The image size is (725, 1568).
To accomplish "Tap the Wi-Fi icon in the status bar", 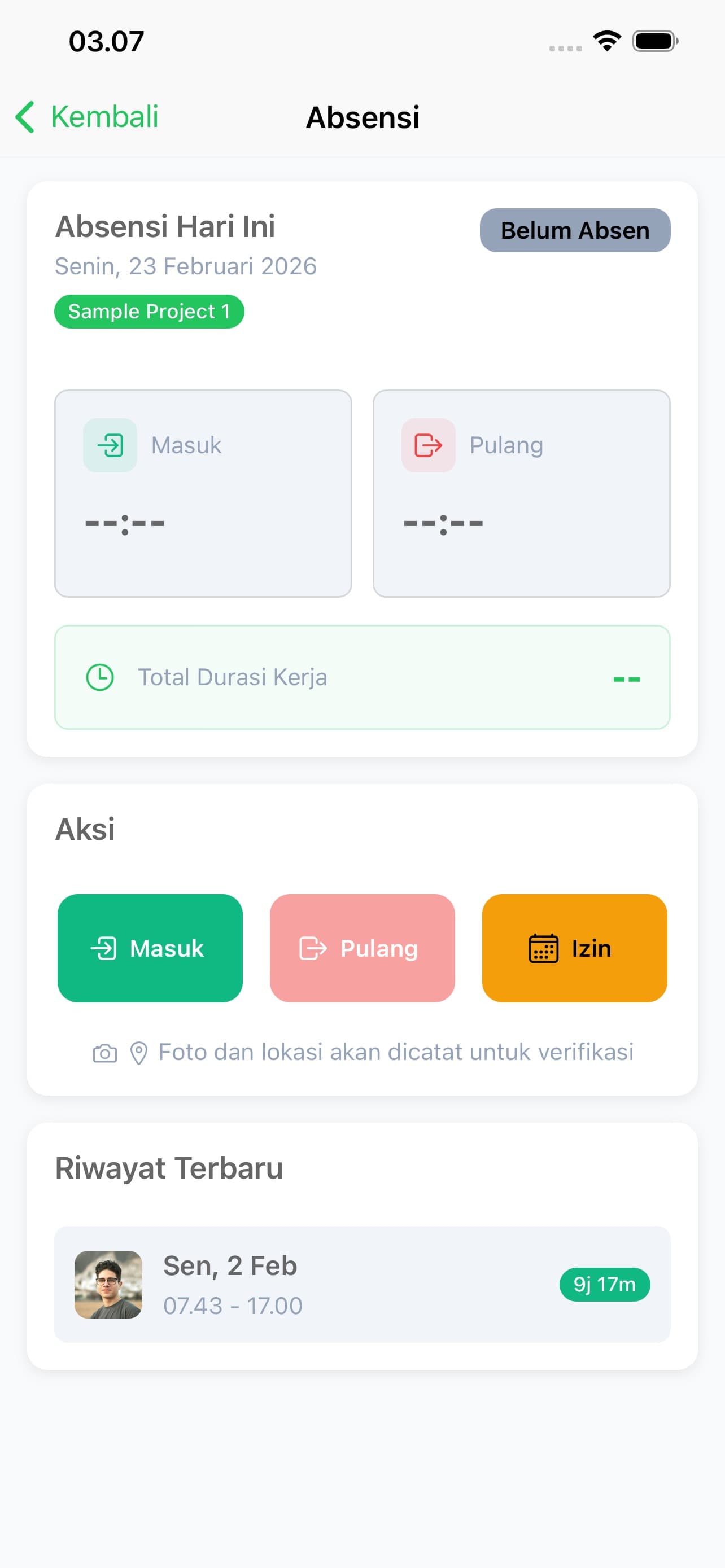I will click(x=606, y=40).
